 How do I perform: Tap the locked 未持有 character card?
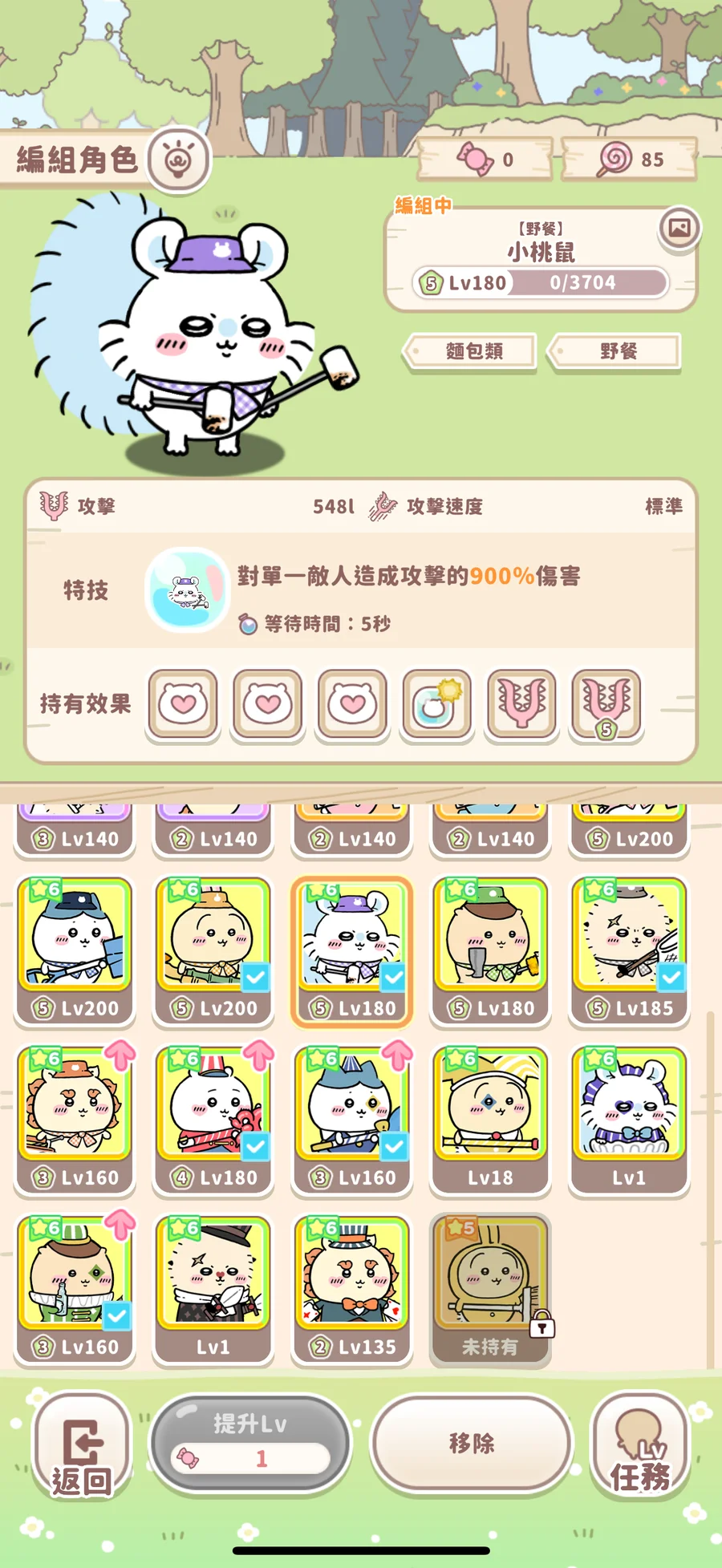[490, 1289]
